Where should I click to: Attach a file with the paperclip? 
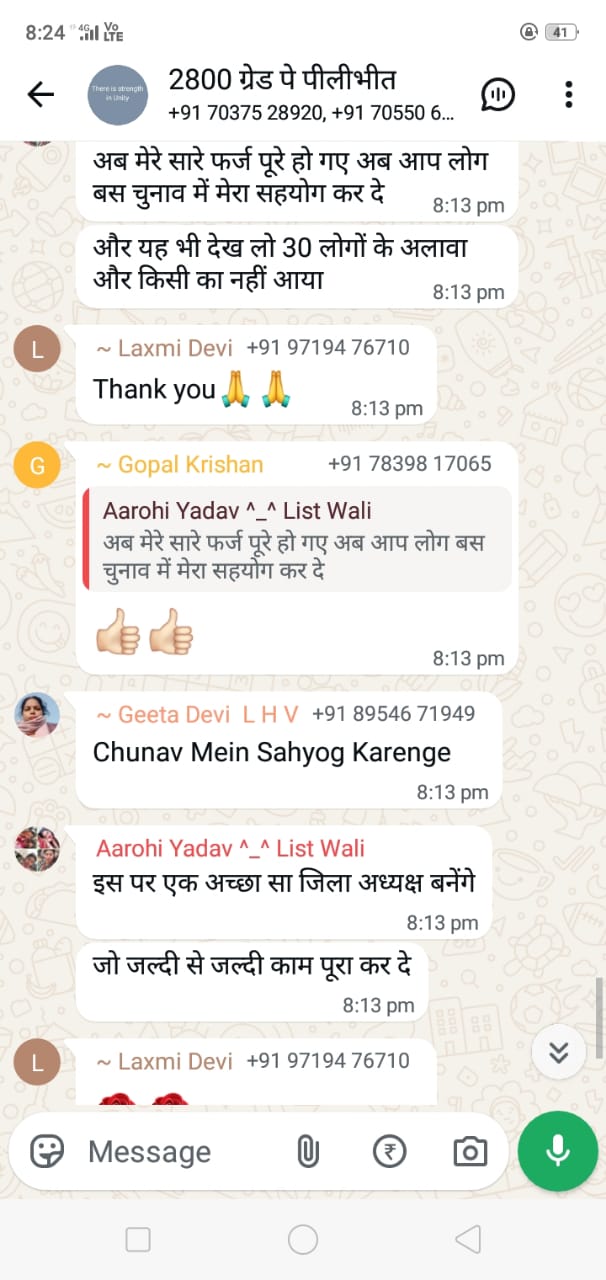(307, 1152)
